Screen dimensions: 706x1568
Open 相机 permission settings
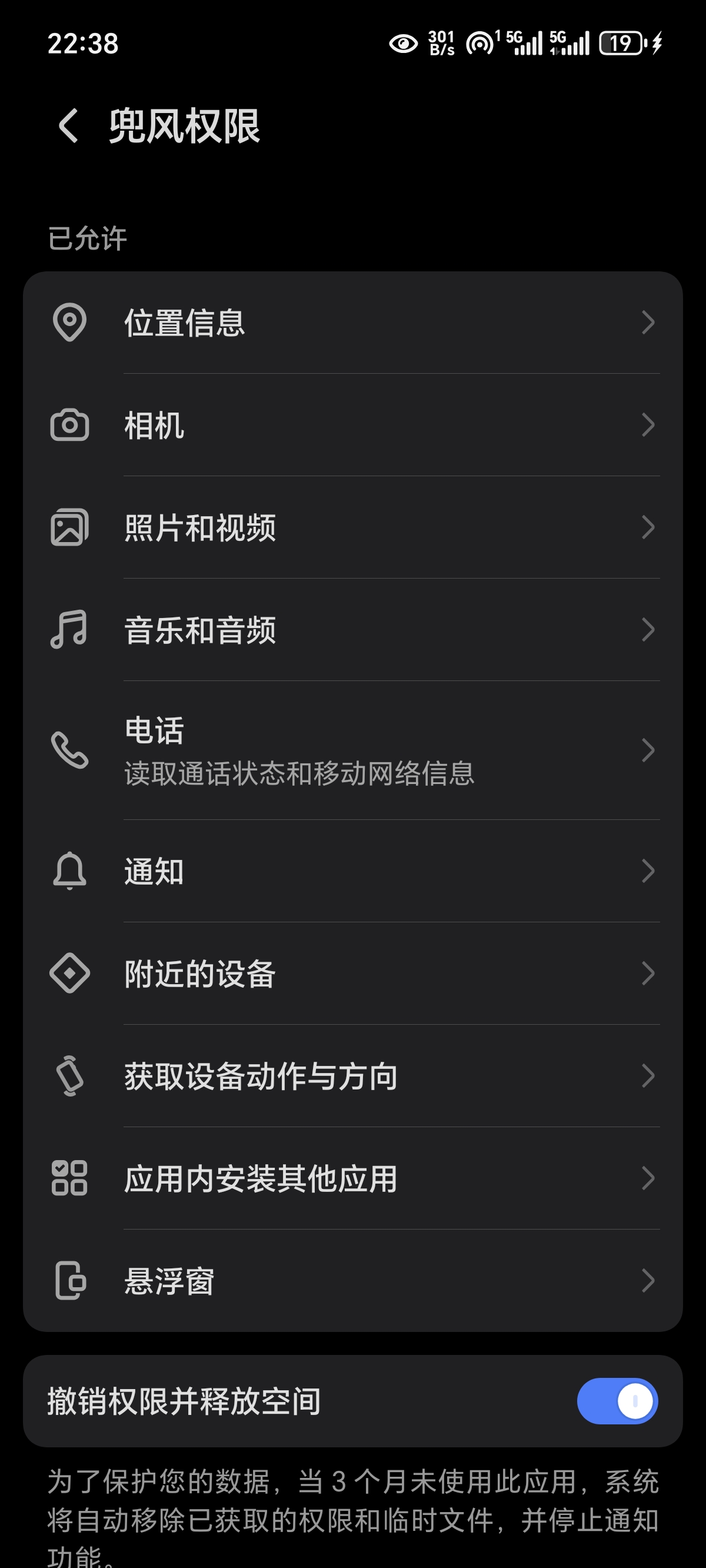pos(353,425)
